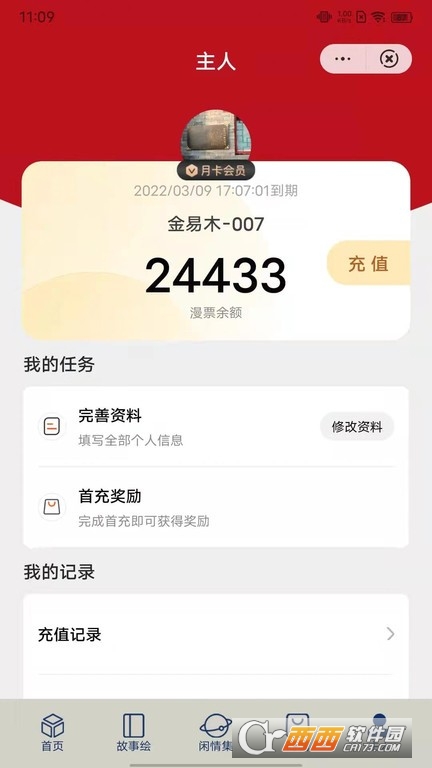Image resolution: width=432 pixels, height=768 pixels.
Task: Switch to the 闲情集 tab
Action: [216, 732]
